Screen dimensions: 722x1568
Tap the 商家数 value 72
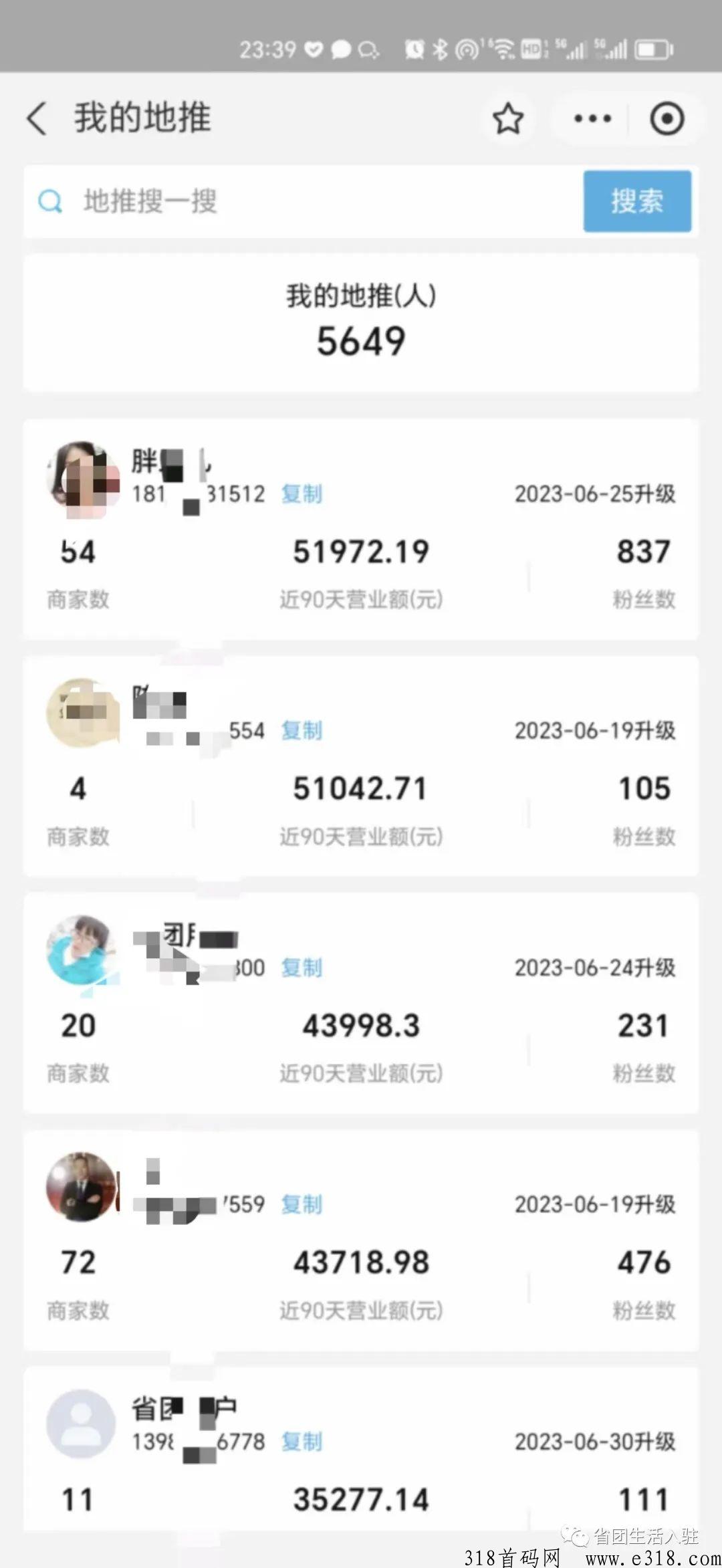[78, 1260]
